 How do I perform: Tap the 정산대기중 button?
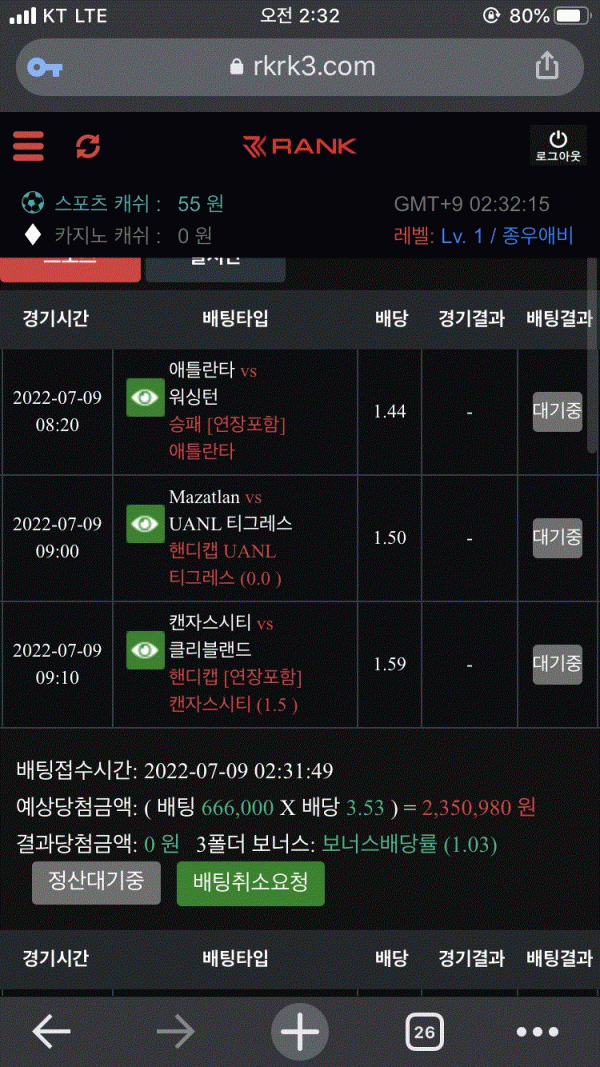pos(96,883)
